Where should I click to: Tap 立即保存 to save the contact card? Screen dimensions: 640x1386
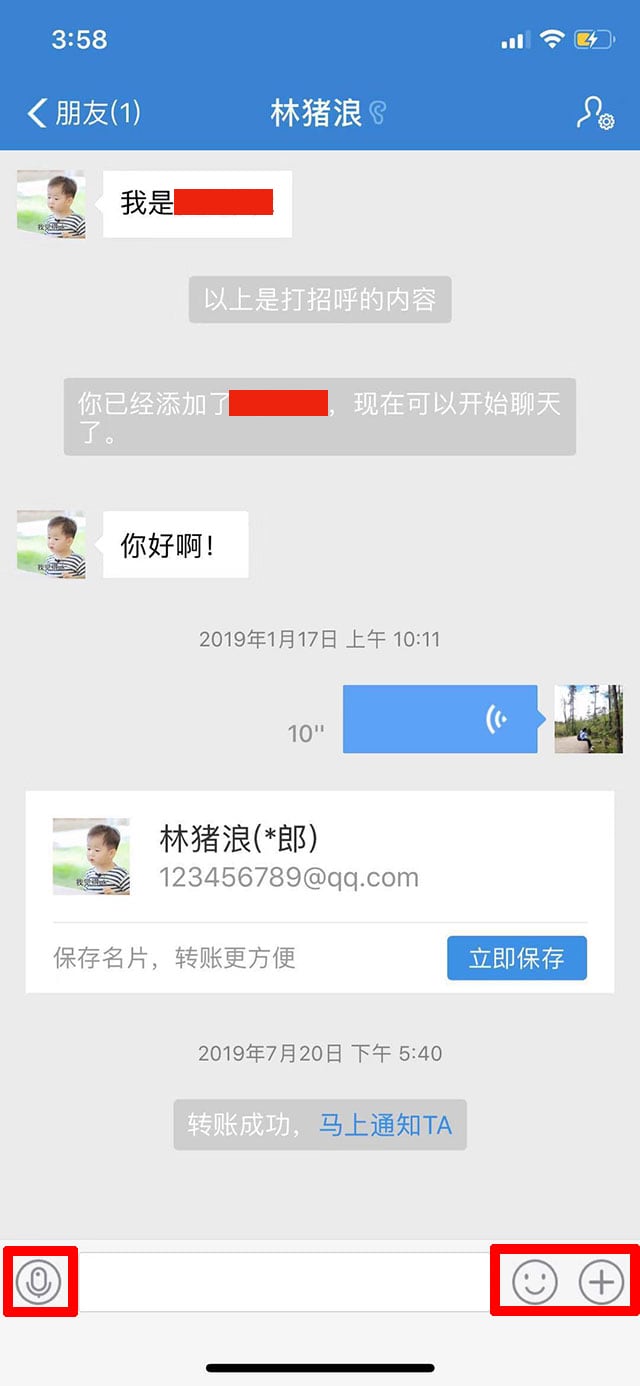pos(516,958)
